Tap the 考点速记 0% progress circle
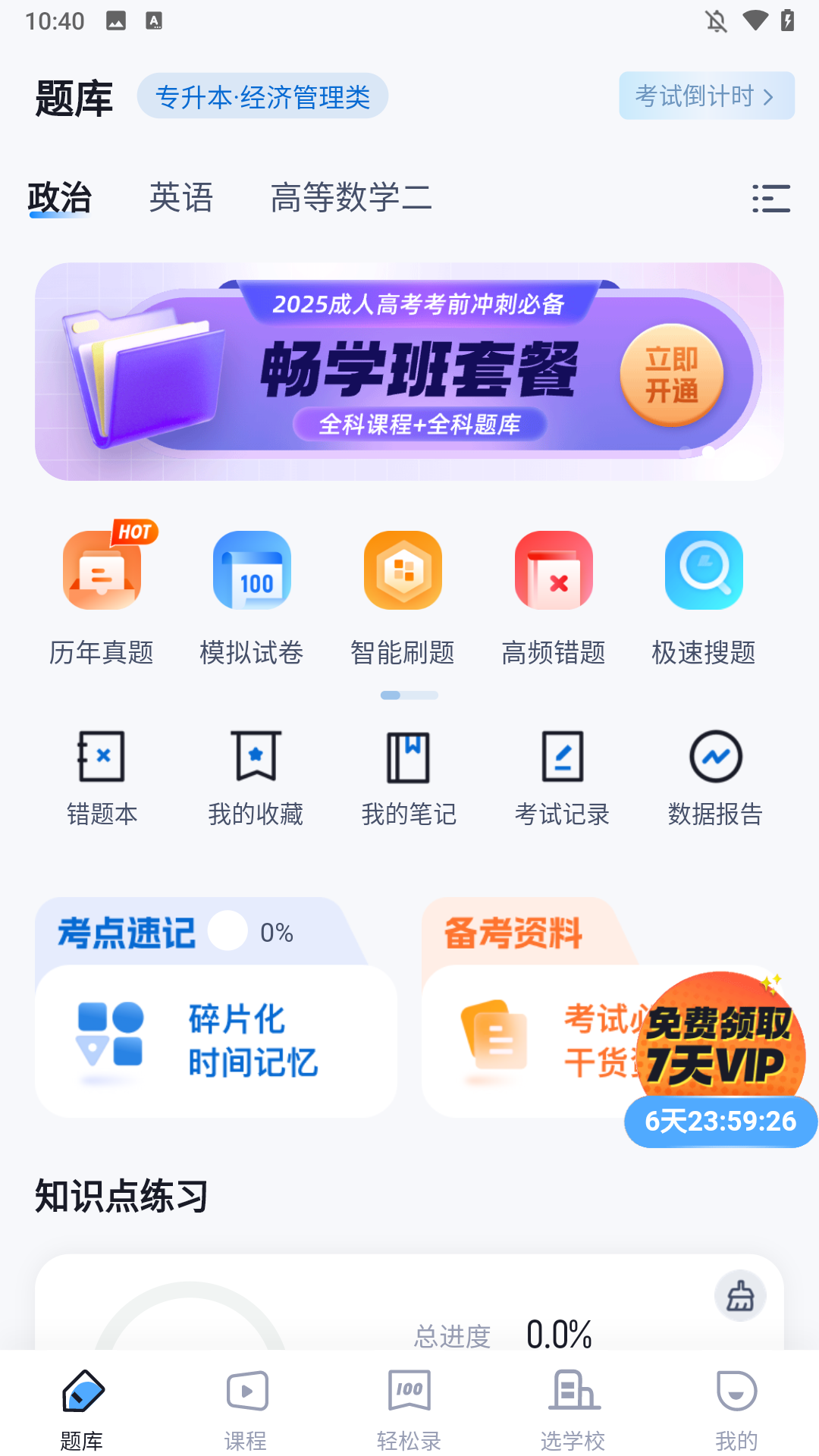819x1456 pixels. coord(227,933)
